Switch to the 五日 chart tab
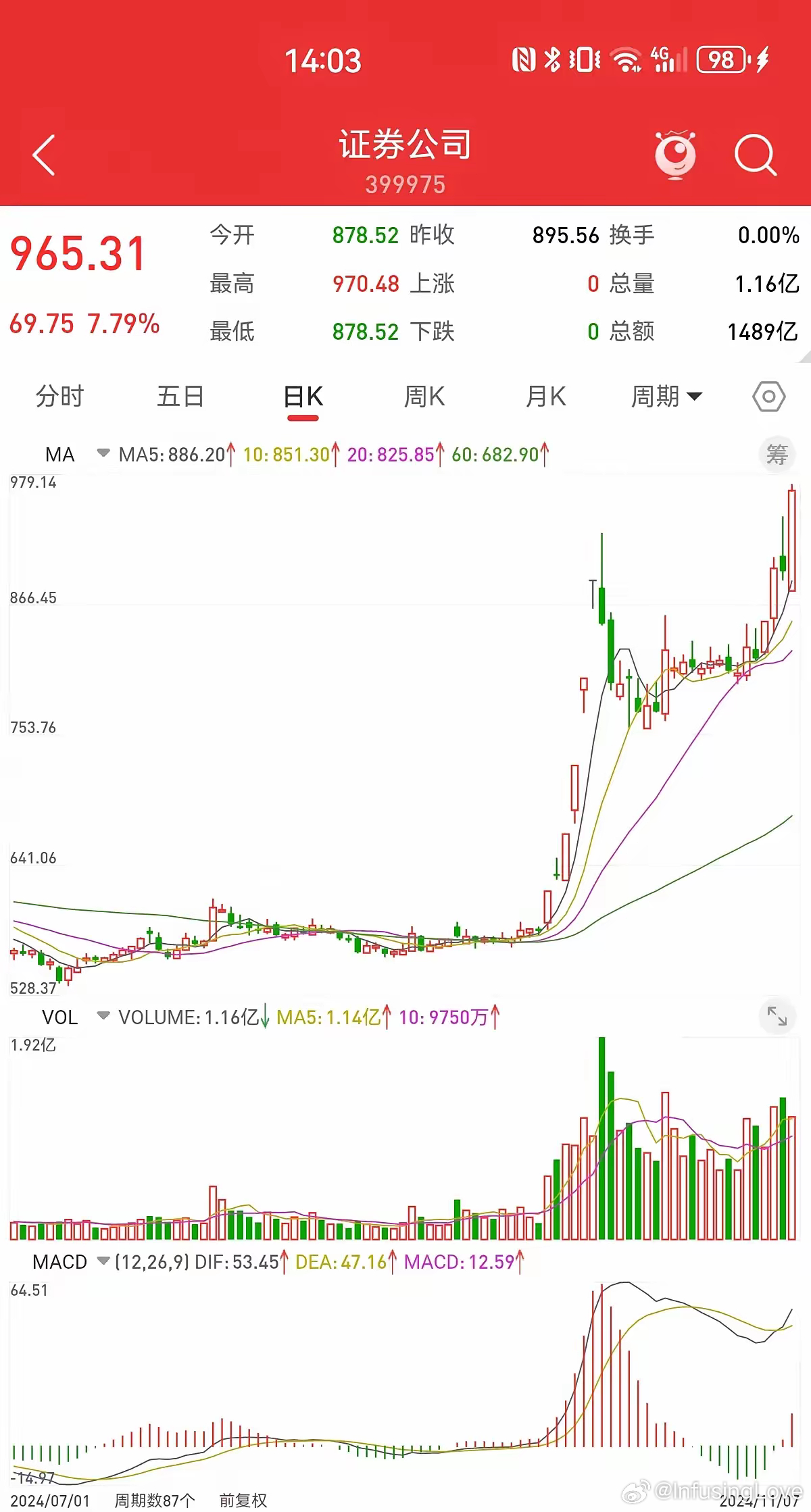Viewport: 811px width, 1512px height. (180, 397)
